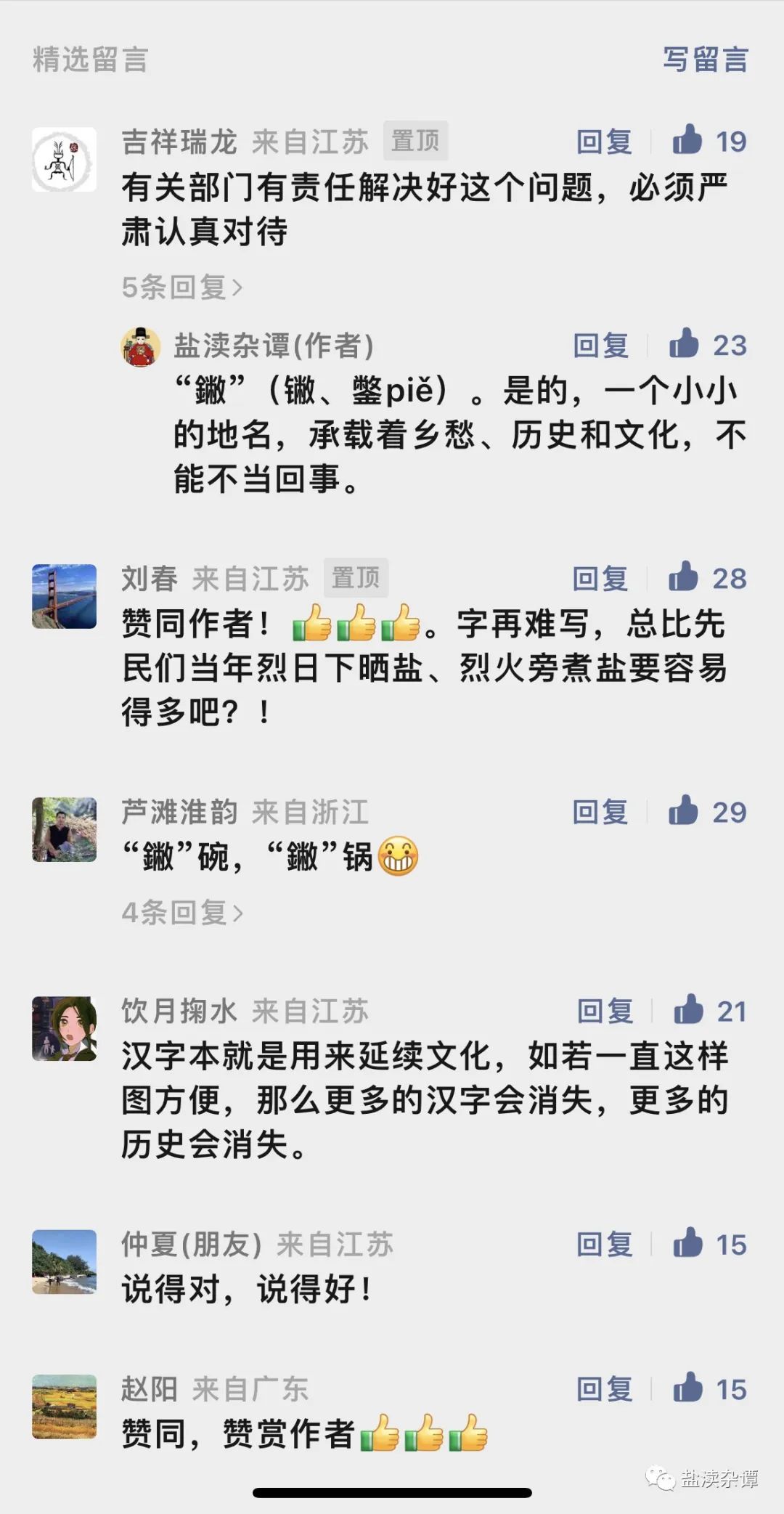The height and width of the screenshot is (1514, 784).
Task: Reply to 盐渎杂谭 author's comment
Action: [x=601, y=346]
